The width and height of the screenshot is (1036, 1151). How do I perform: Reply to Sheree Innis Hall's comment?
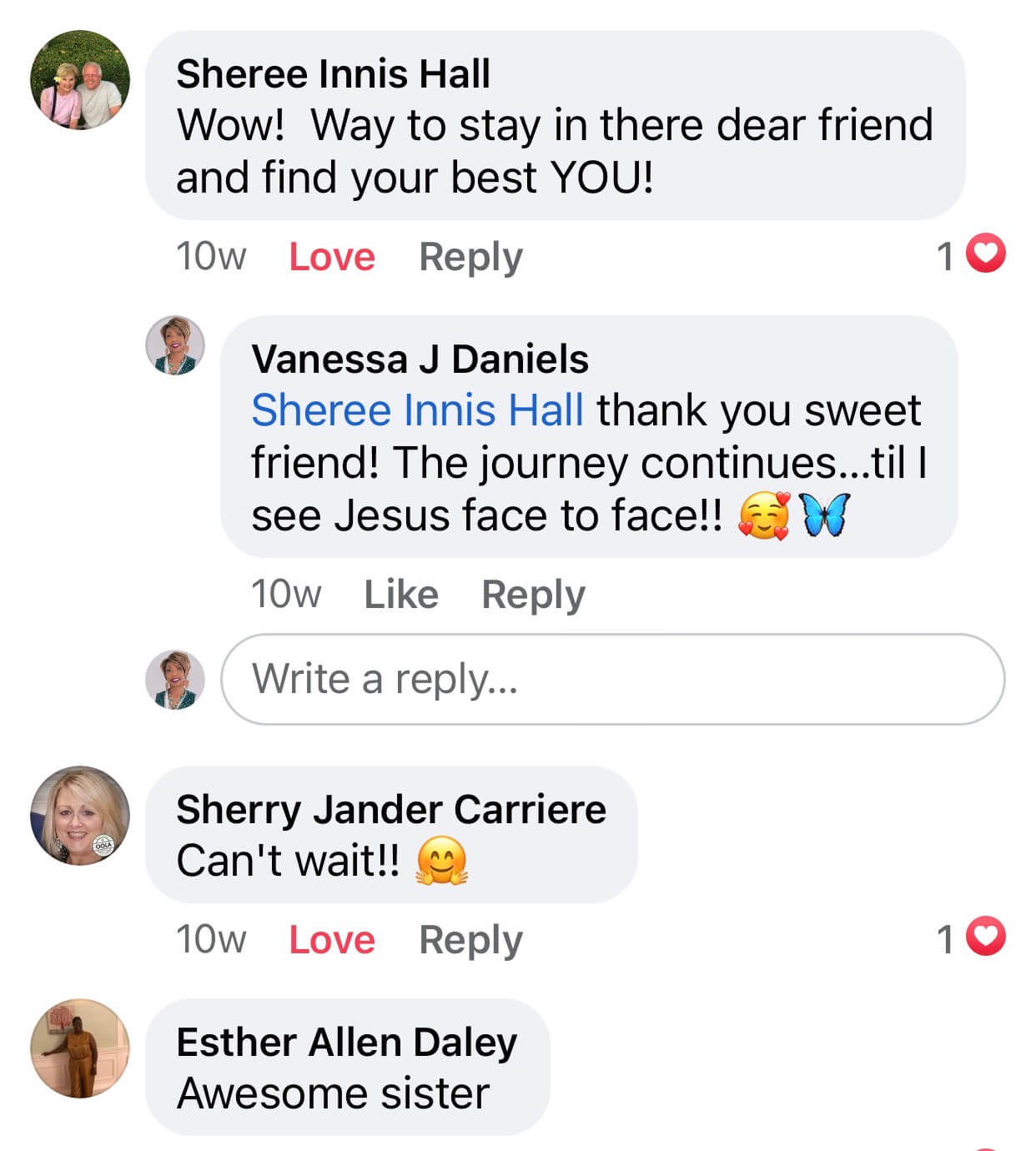click(x=470, y=257)
